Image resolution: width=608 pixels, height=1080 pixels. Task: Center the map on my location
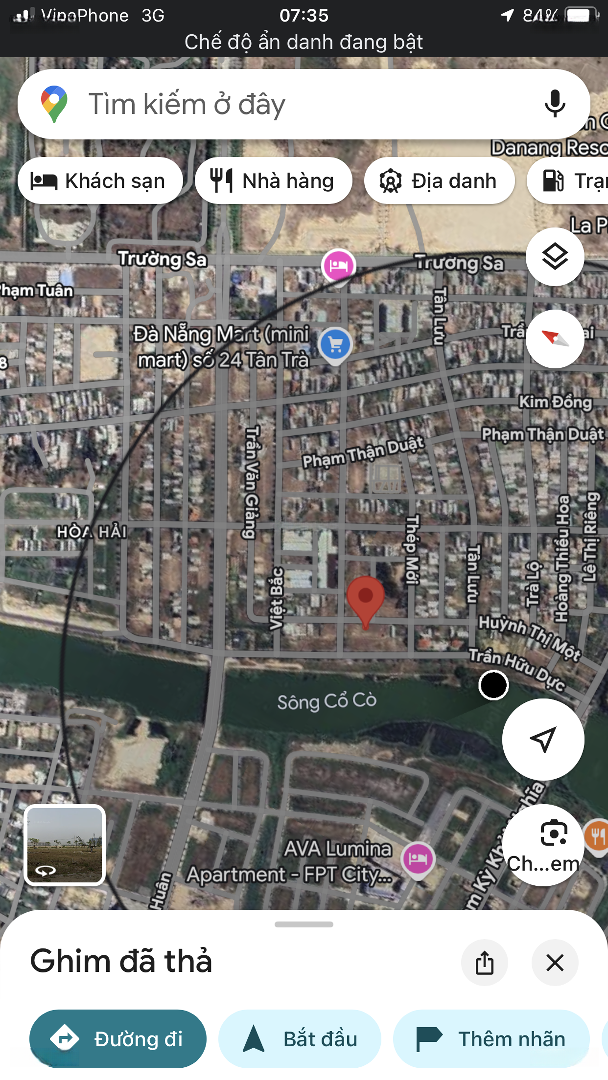[x=543, y=740]
